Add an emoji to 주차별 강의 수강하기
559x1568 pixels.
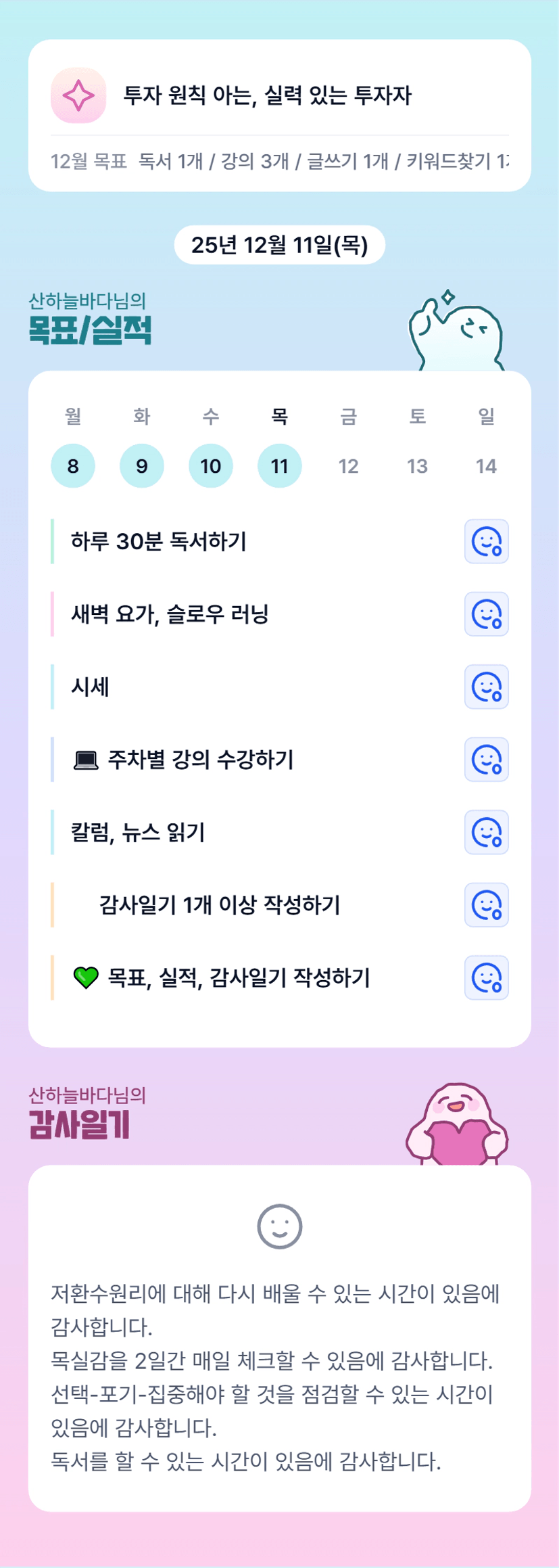point(486,760)
